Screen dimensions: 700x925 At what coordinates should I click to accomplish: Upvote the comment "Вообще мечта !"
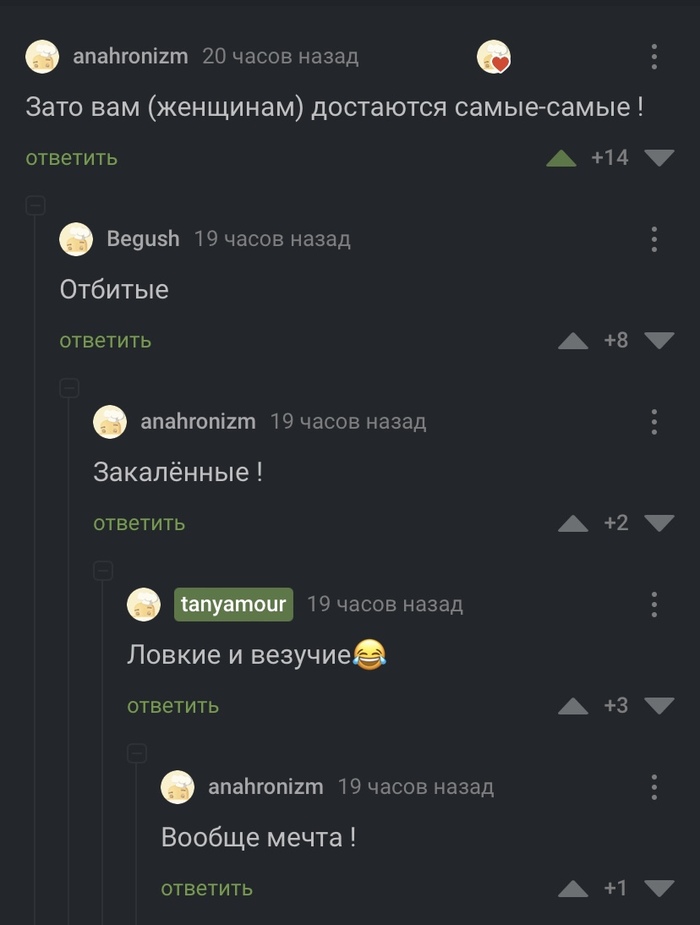pyautogui.click(x=573, y=889)
